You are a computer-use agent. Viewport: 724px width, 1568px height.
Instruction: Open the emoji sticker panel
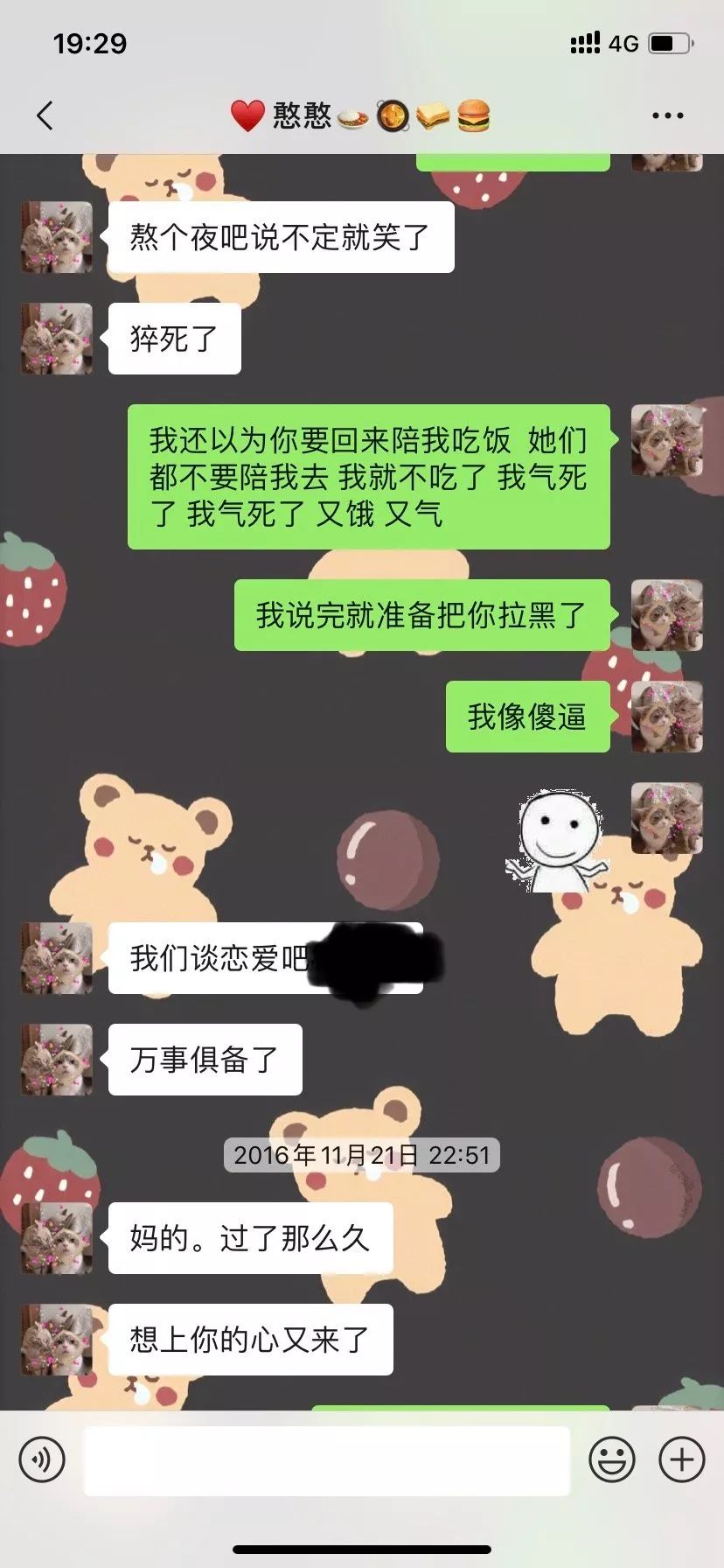coord(612,1459)
